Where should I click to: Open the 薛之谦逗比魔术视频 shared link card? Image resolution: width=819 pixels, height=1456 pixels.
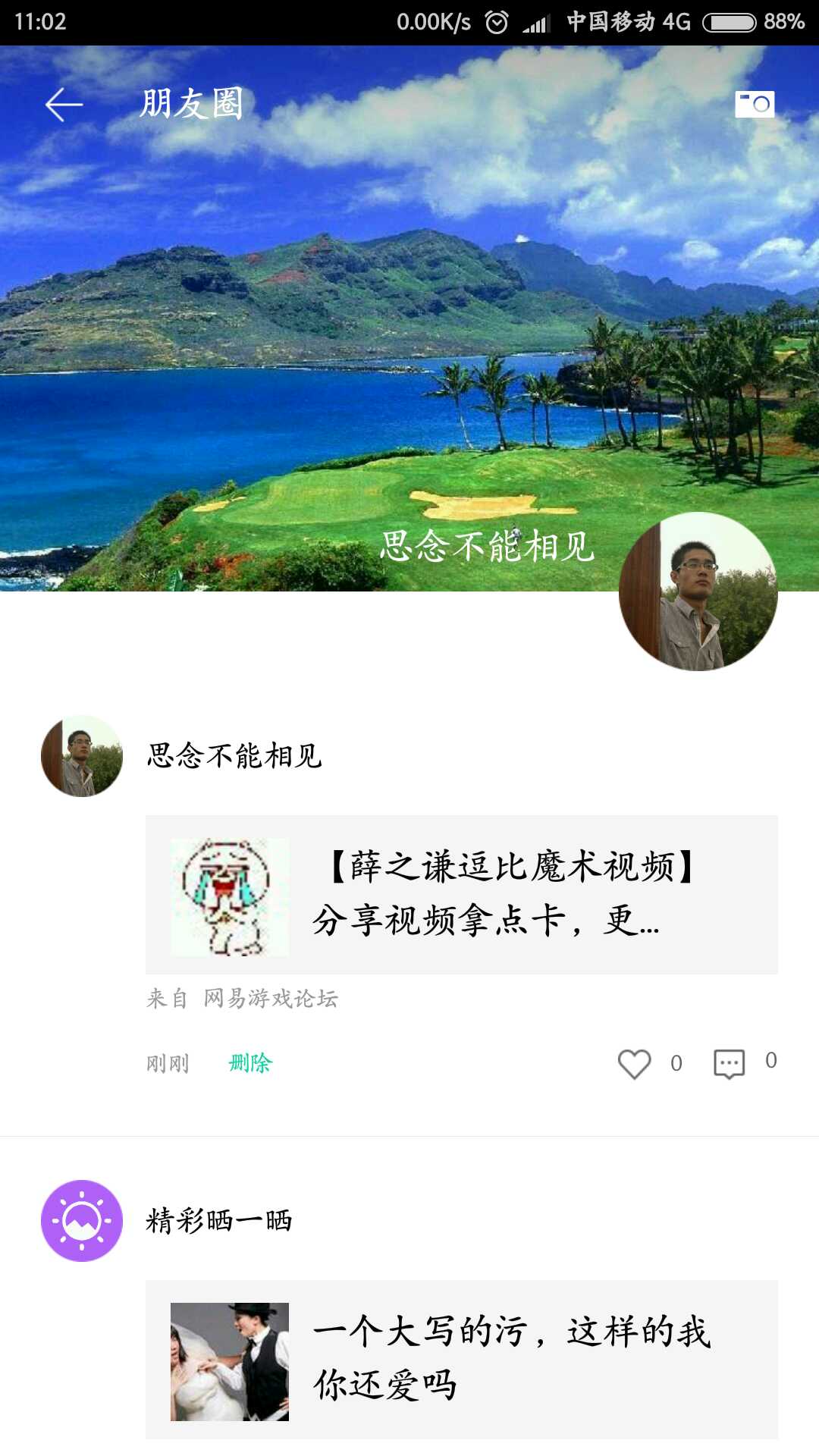tap(461, 895)
